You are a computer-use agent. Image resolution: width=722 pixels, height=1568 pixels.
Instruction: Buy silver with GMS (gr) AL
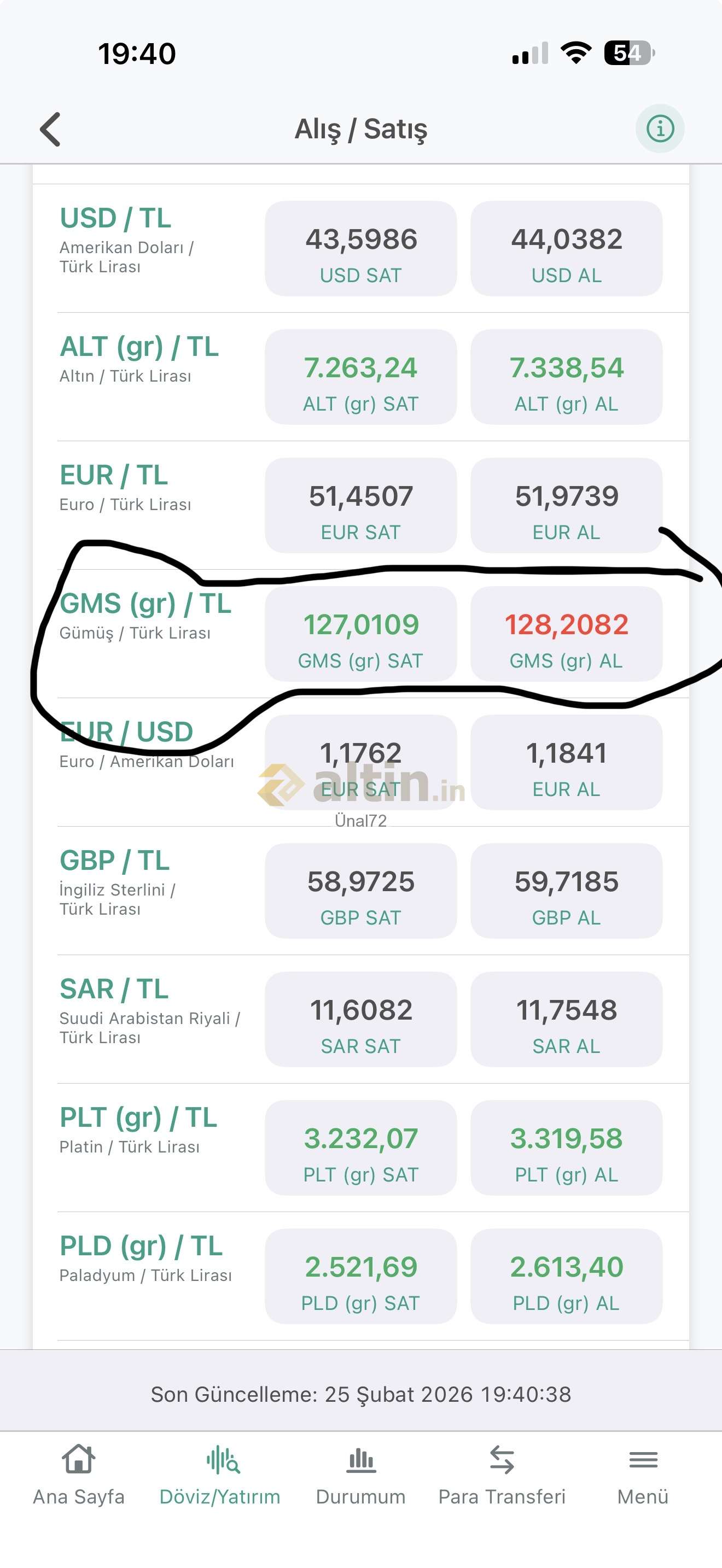pos(566,634)
